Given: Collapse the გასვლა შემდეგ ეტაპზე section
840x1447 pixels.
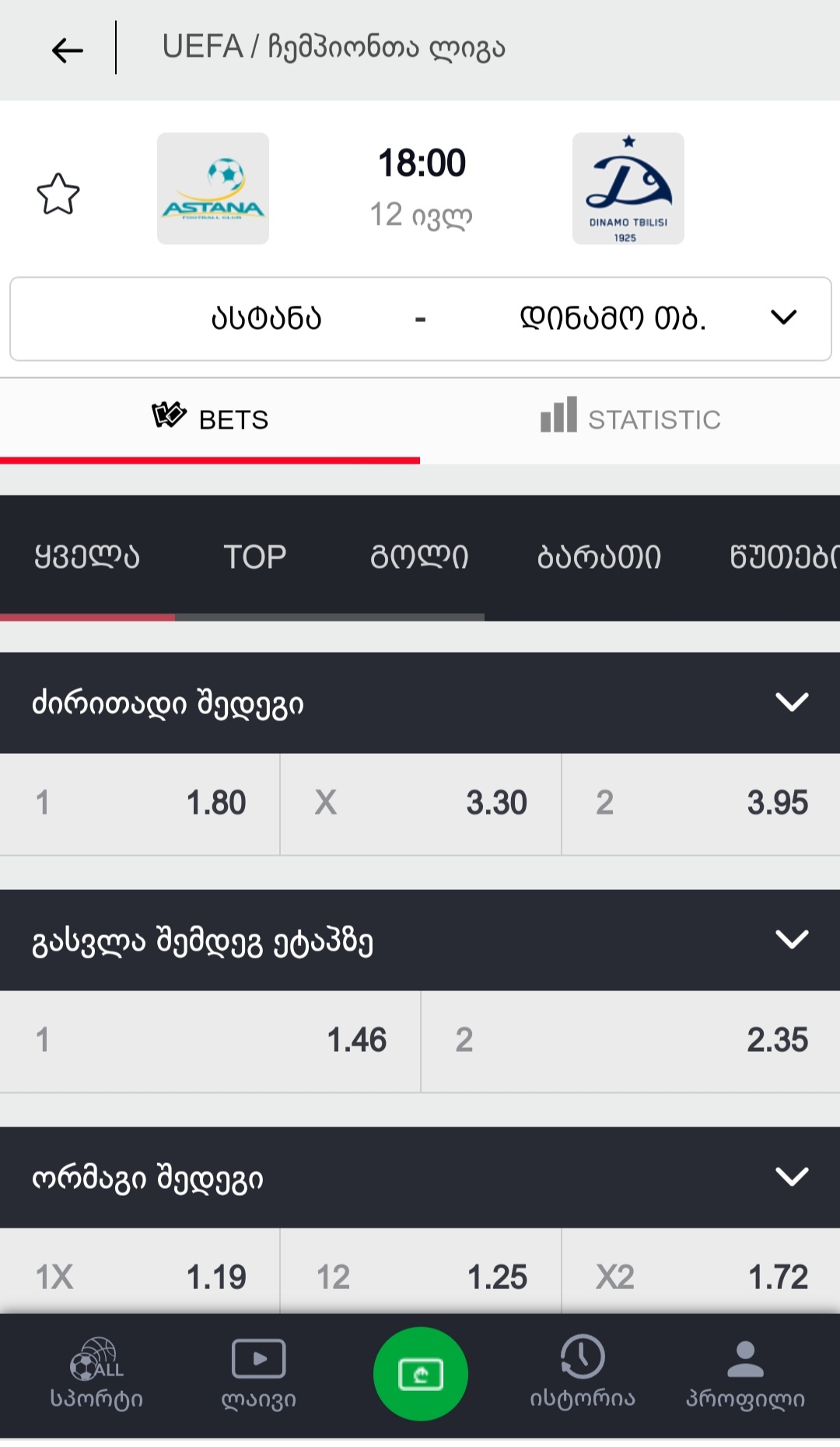Looking at the screenshot, I should [x=792, y=940].
